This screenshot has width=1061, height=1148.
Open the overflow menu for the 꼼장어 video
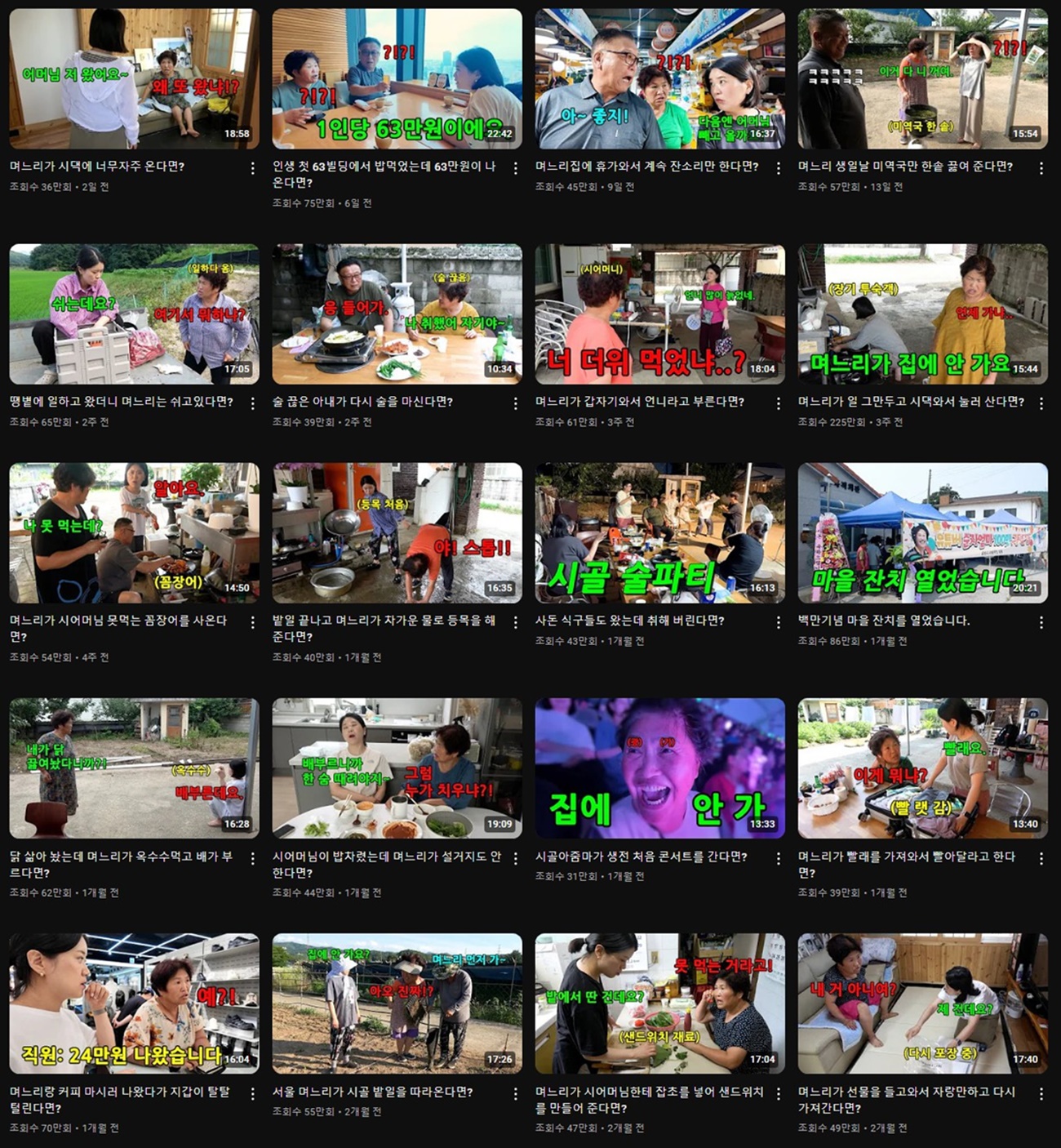pyautogui.click(x=252, y=622)
